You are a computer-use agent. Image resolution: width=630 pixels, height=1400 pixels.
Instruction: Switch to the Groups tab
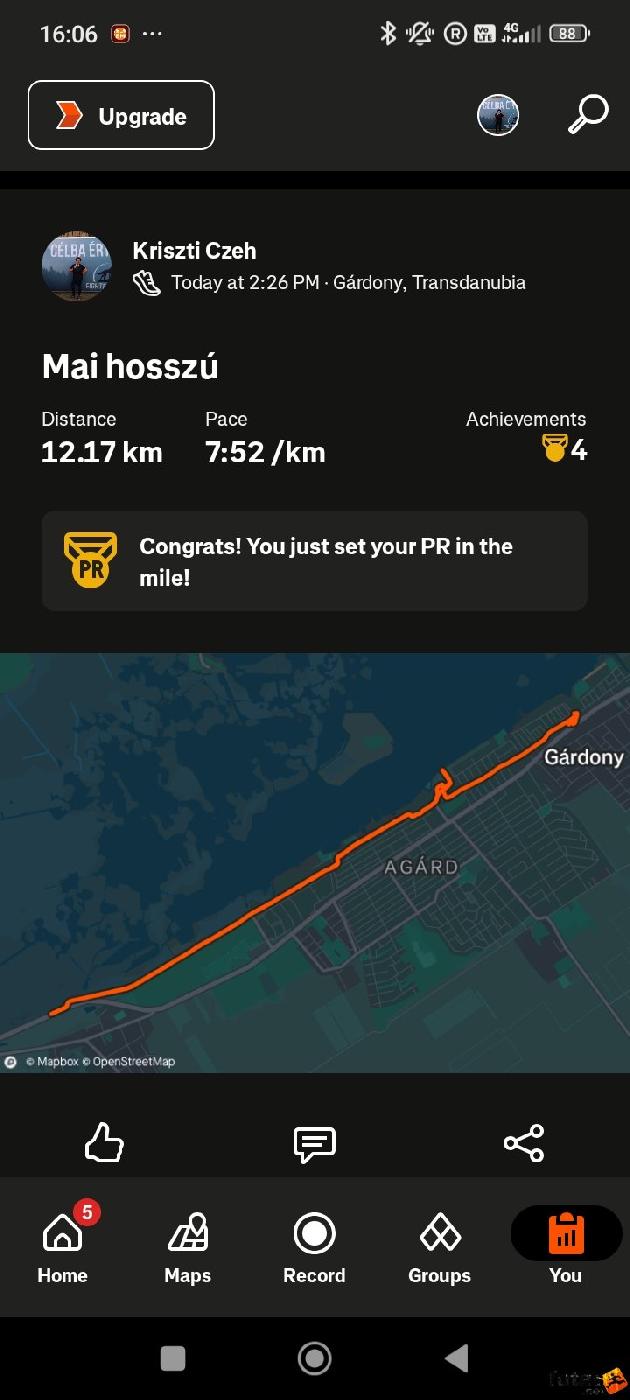coord(439,1247)
